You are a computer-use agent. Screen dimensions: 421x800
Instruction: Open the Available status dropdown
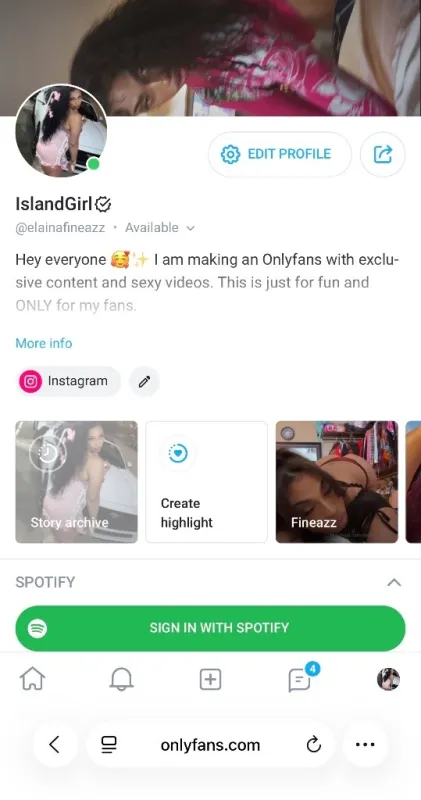click(160, 228)
